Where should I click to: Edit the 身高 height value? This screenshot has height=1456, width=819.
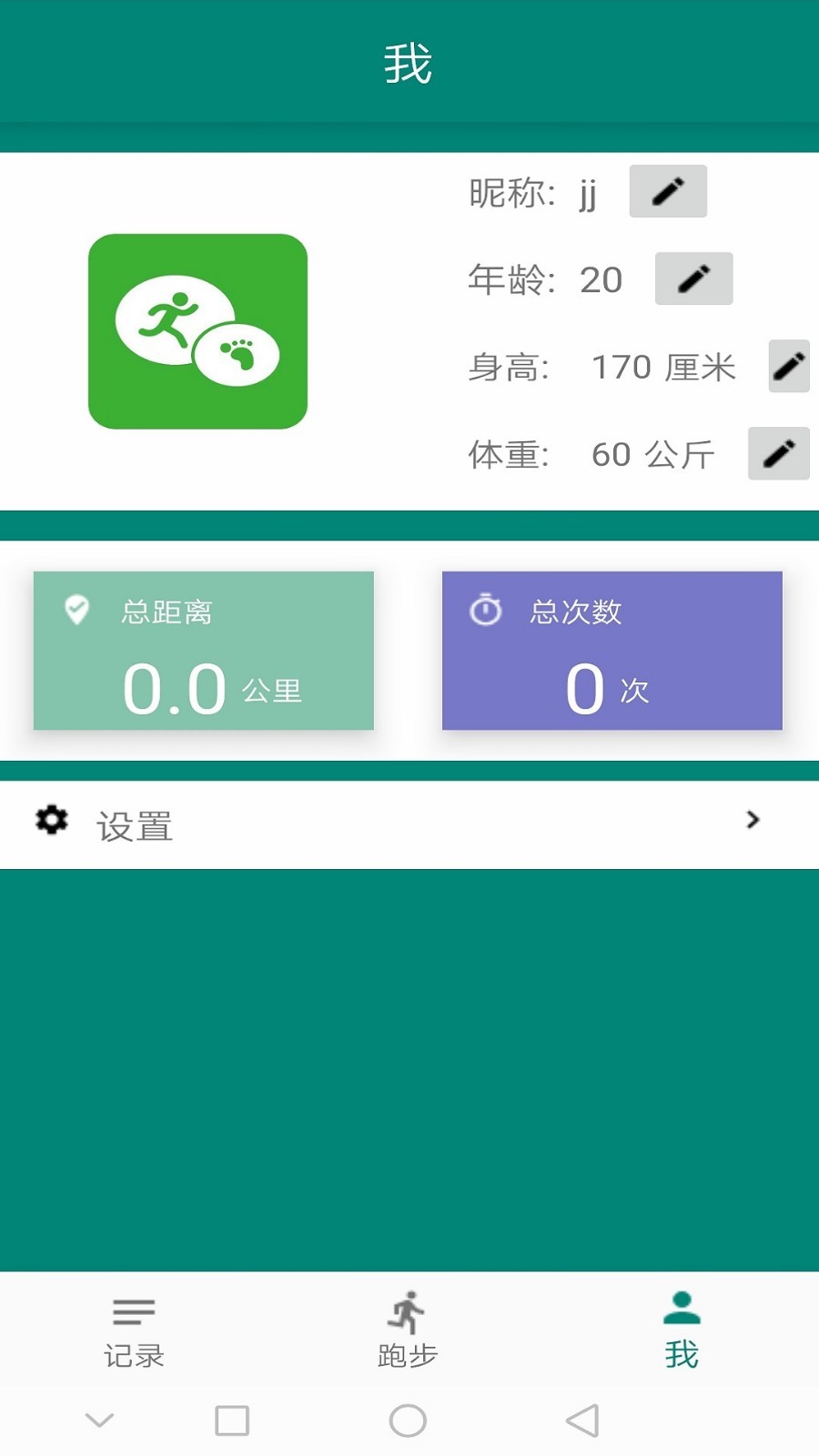coord(788,366)
